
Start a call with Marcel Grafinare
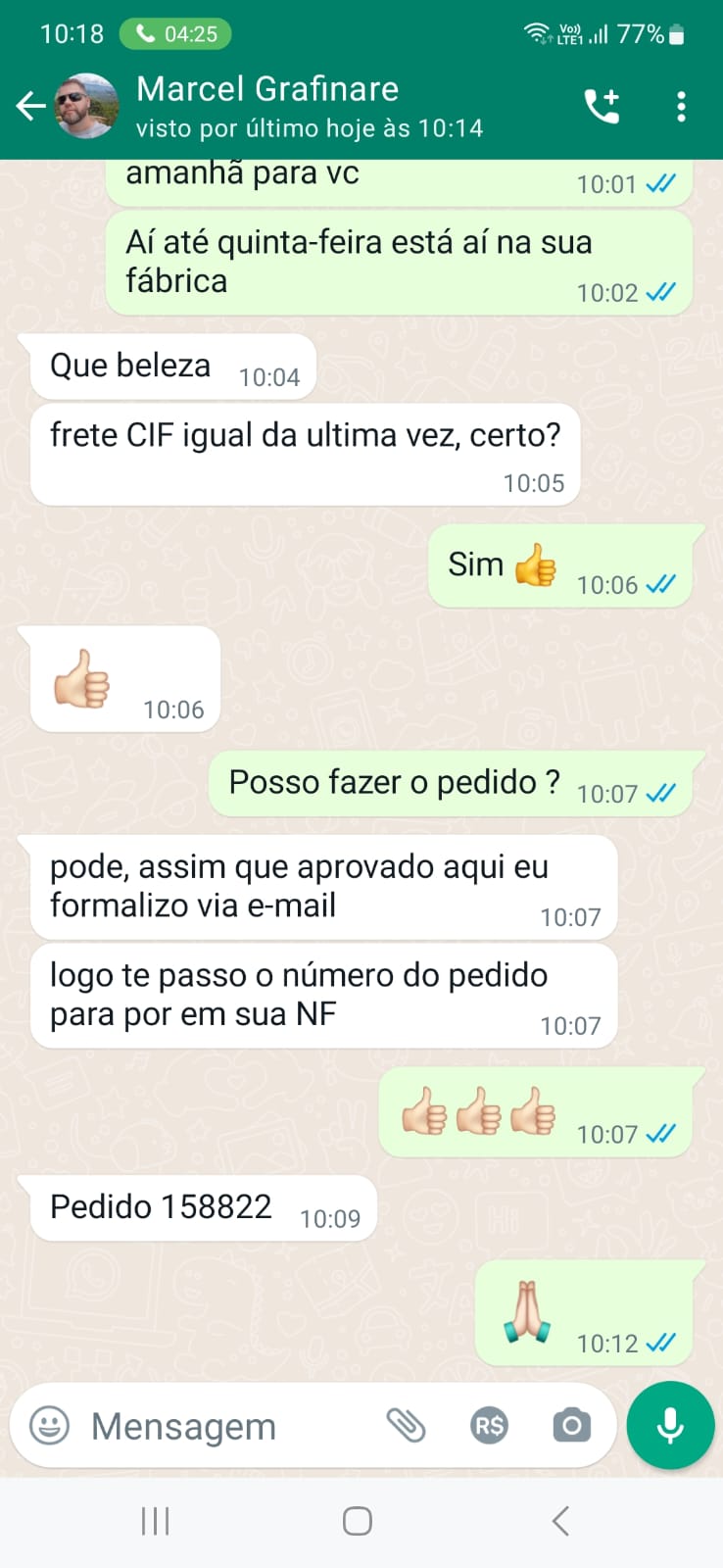(x=602, y=106)
